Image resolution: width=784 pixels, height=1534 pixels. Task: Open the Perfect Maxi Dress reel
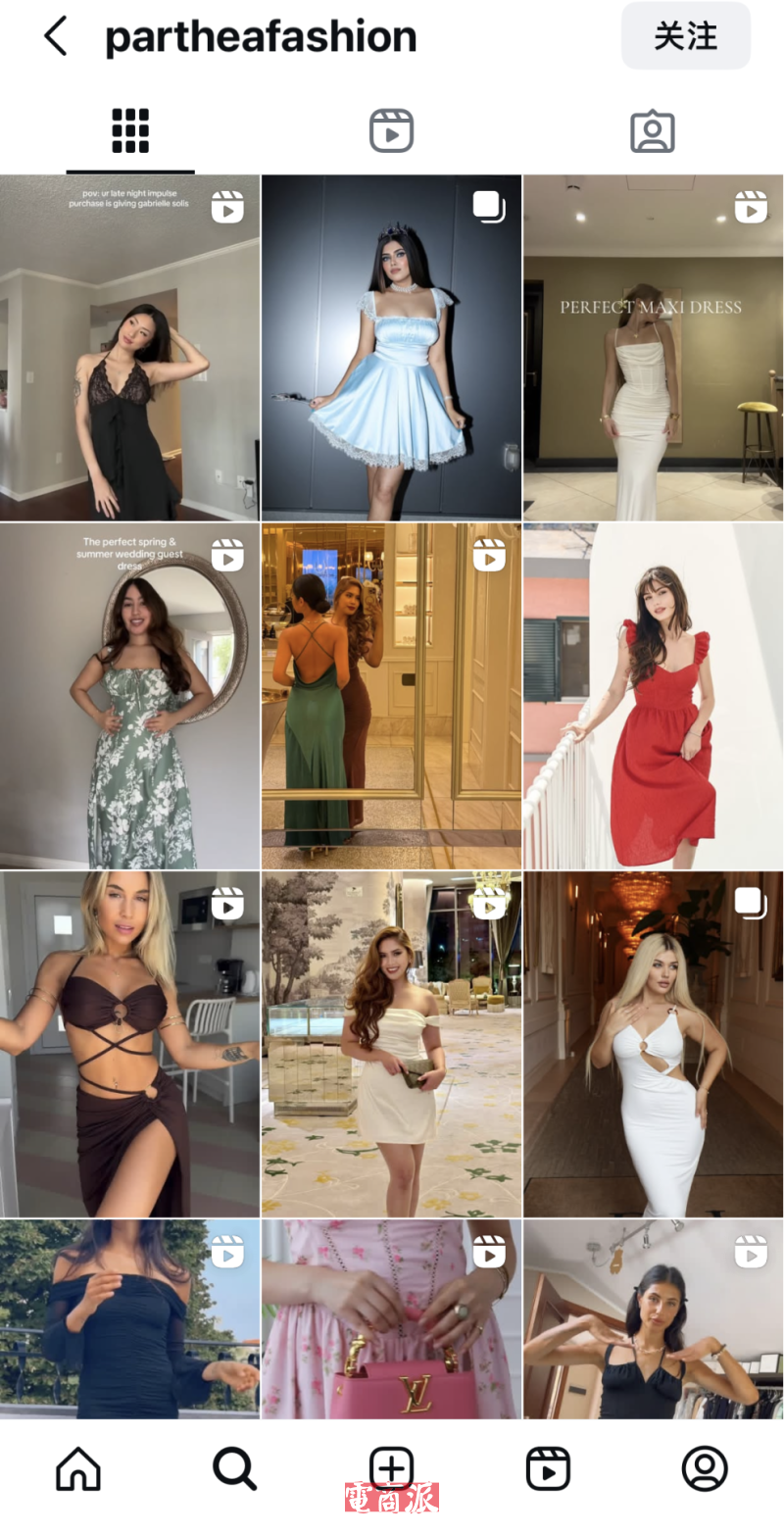point(654,348)
